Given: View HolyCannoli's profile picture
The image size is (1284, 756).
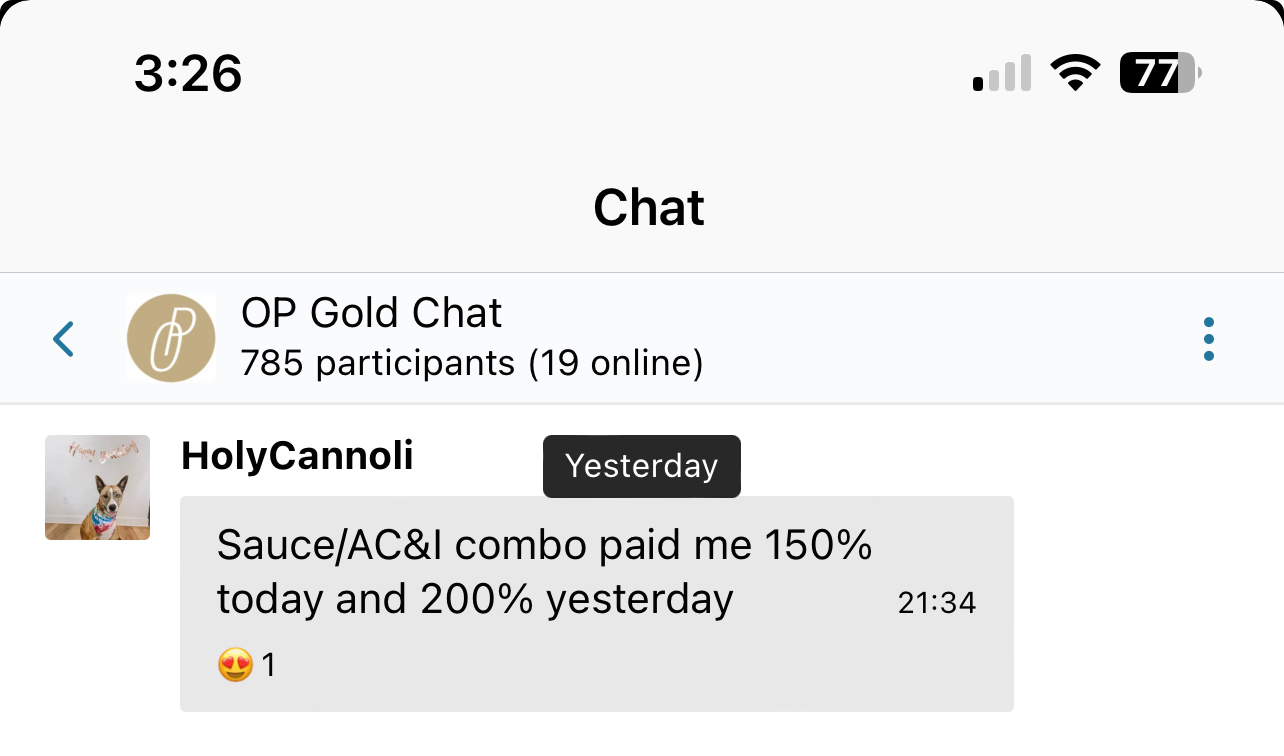Looking at the screenshot, I should (x=97, y=488).
